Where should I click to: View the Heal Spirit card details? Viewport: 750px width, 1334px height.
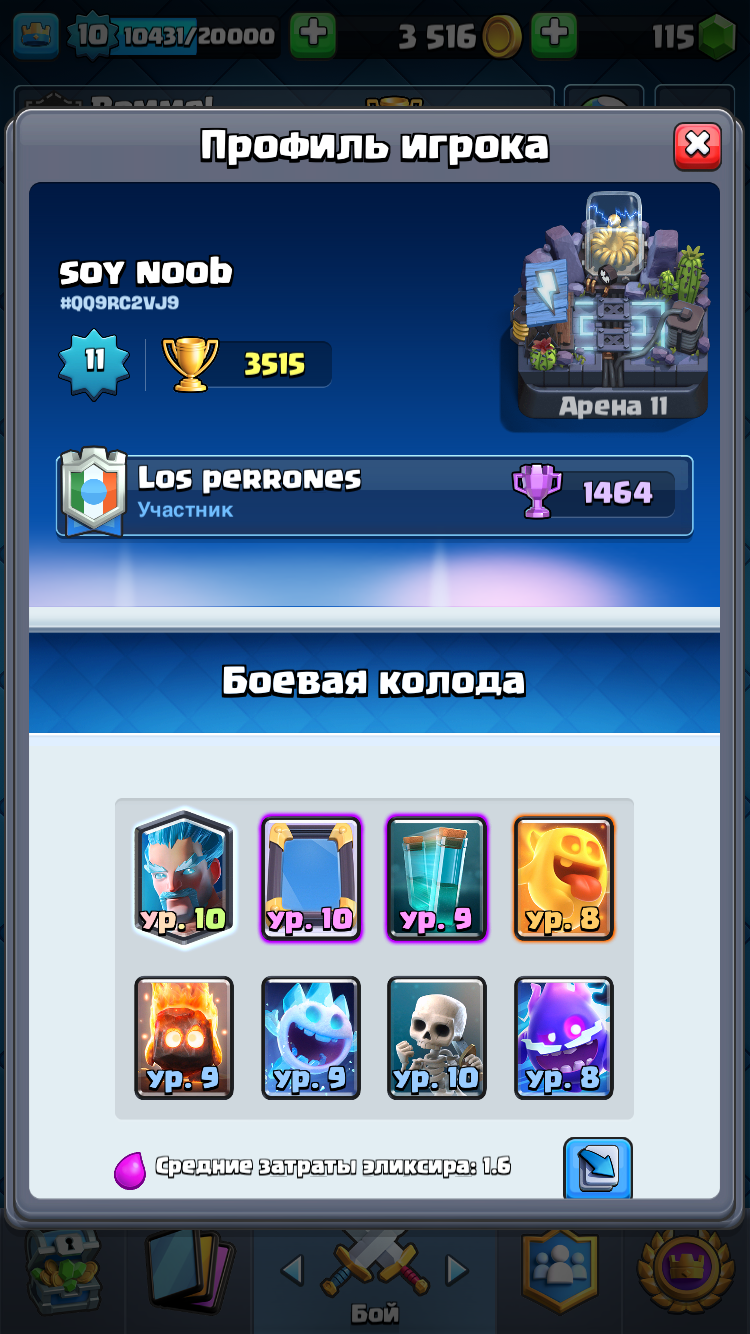pos(563,877)
